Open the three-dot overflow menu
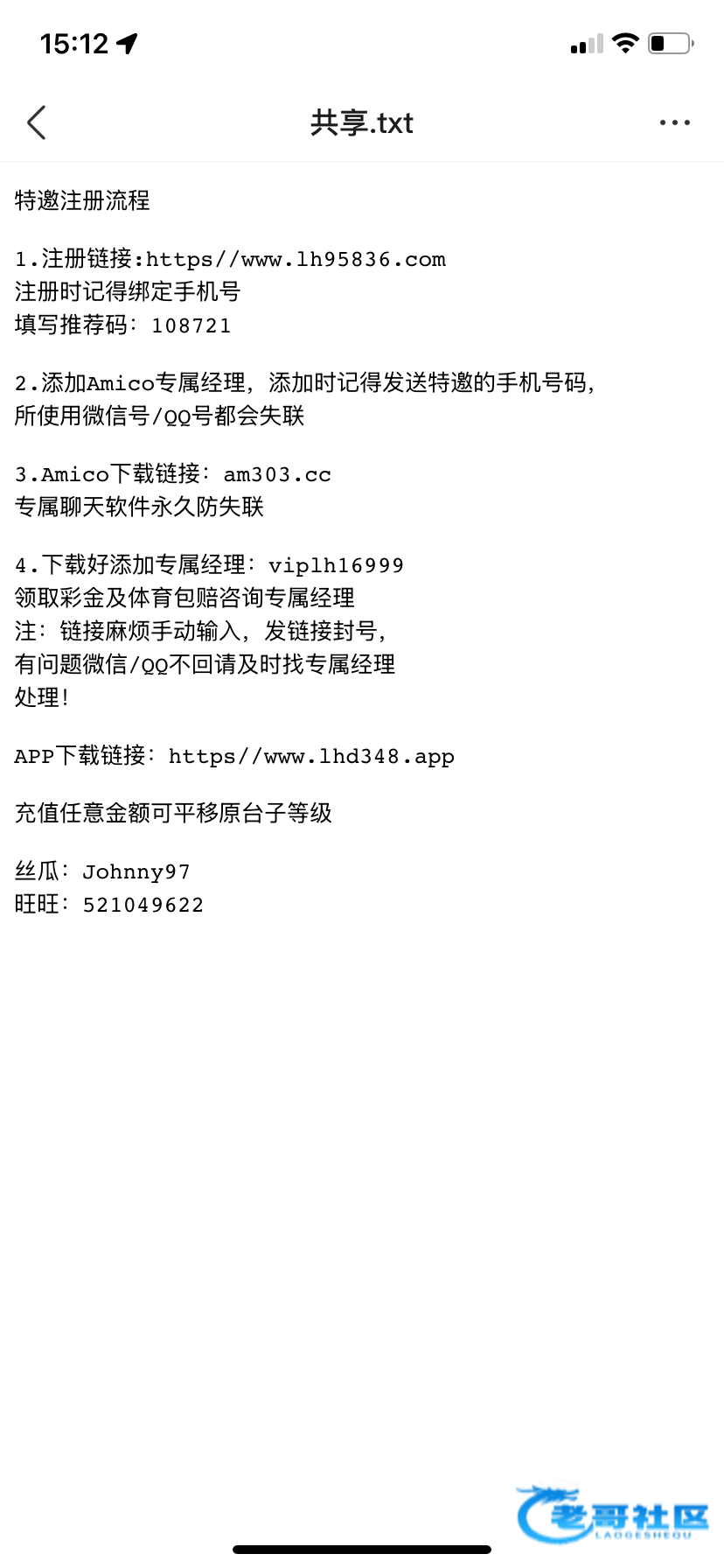 click(x=674, y=123)
